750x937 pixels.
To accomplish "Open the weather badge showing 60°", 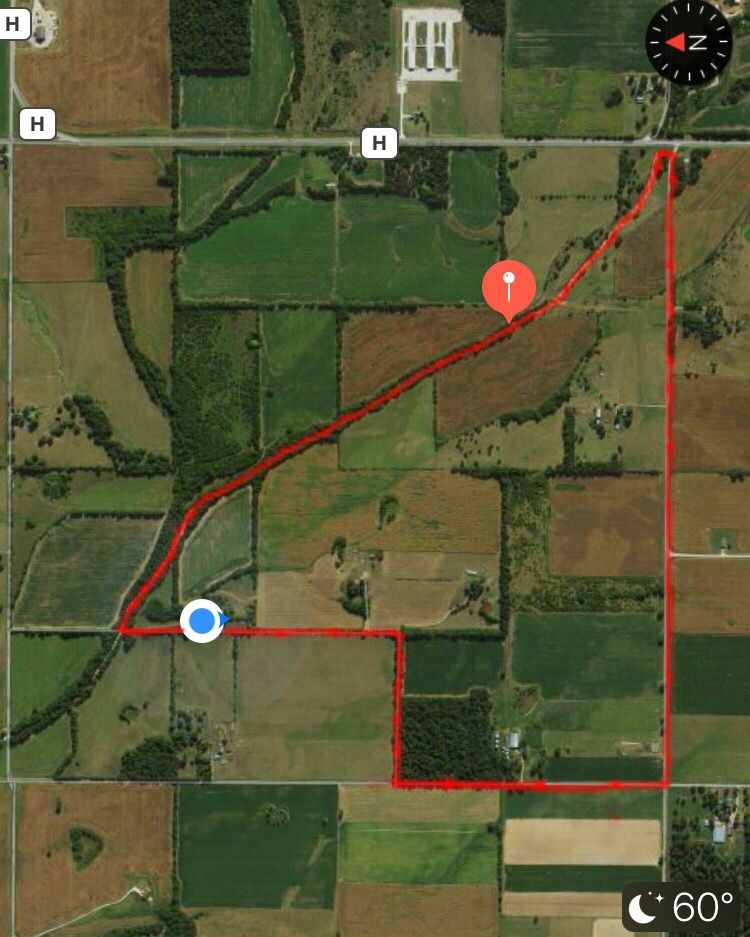I will click(685, 908).
